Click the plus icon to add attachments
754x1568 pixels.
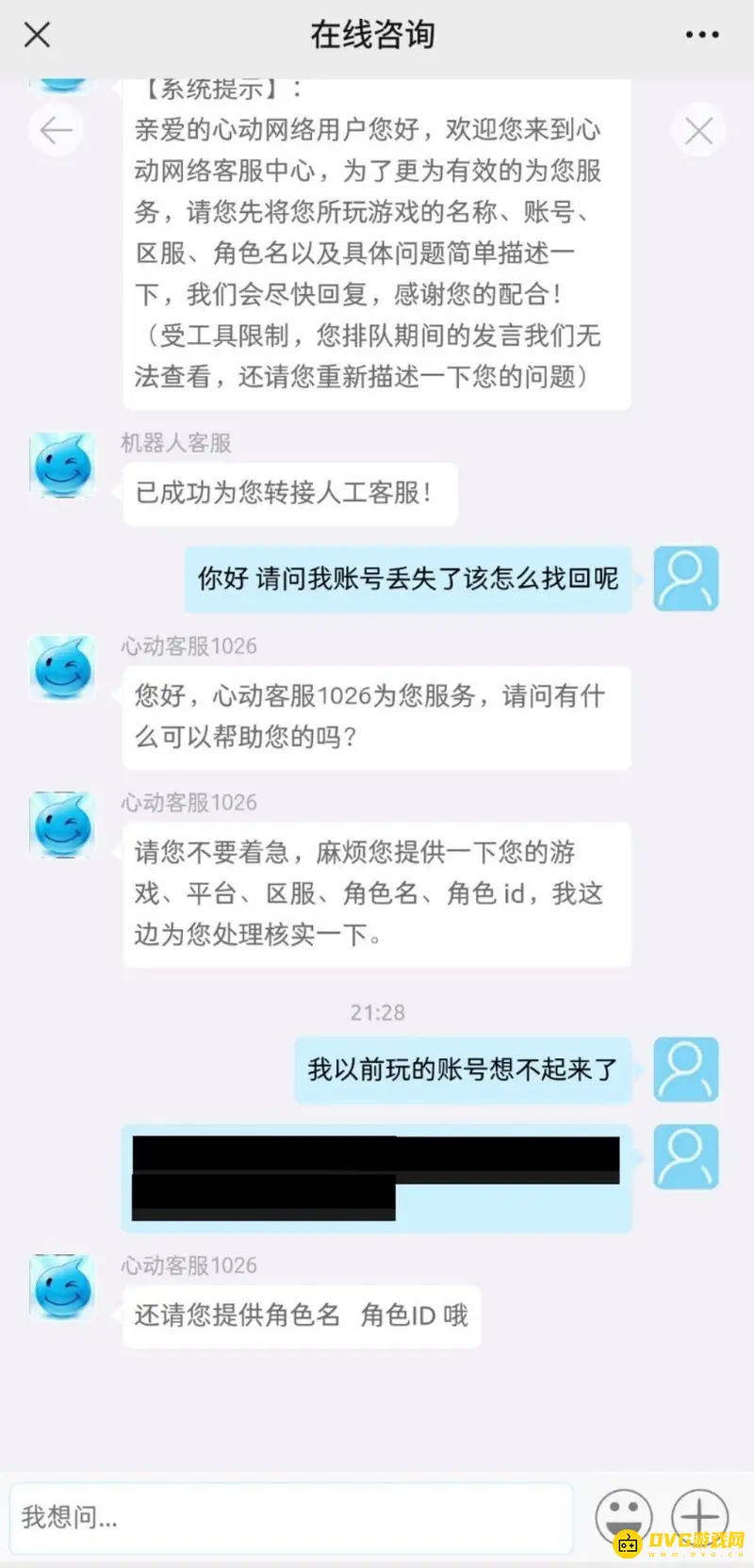click(699, 1517)
